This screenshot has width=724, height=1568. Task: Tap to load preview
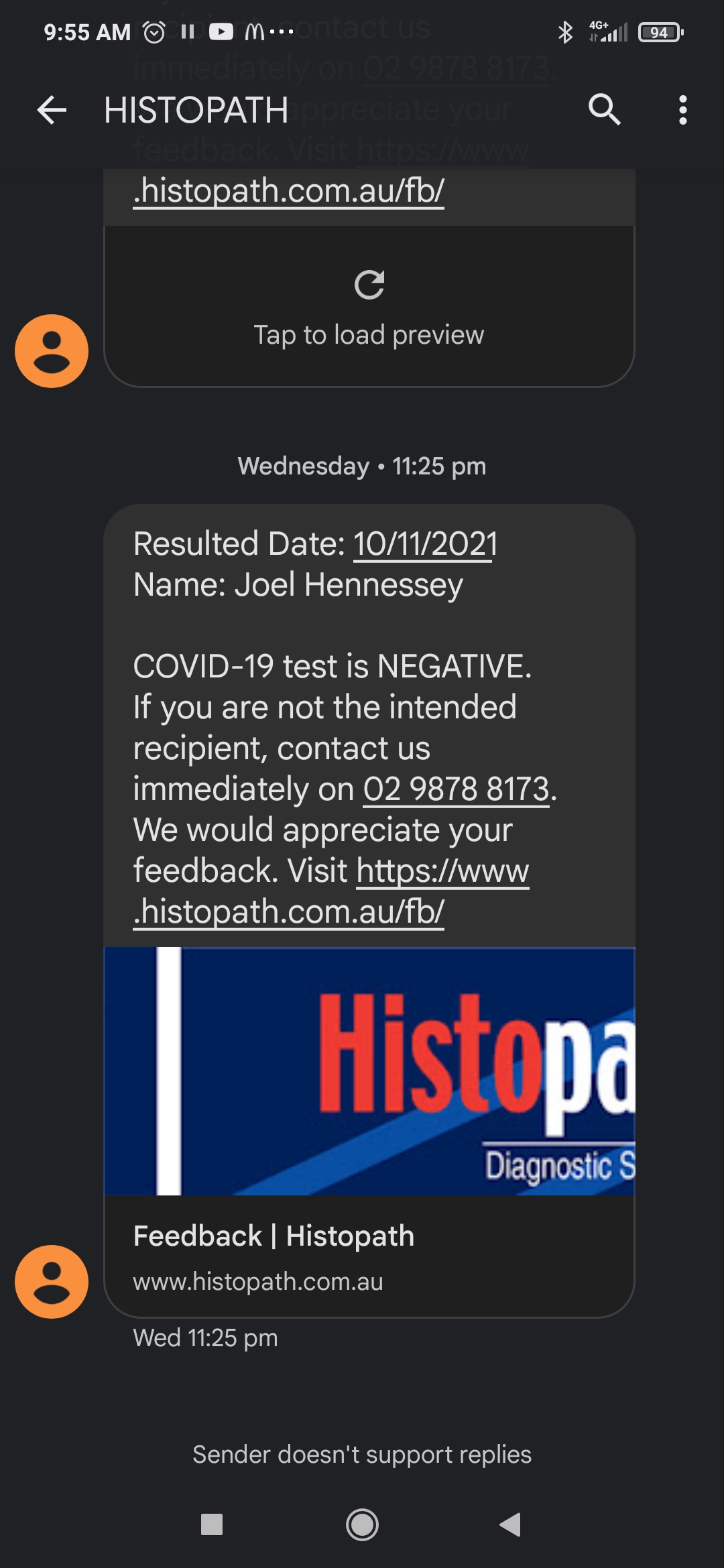click(369, 307)
